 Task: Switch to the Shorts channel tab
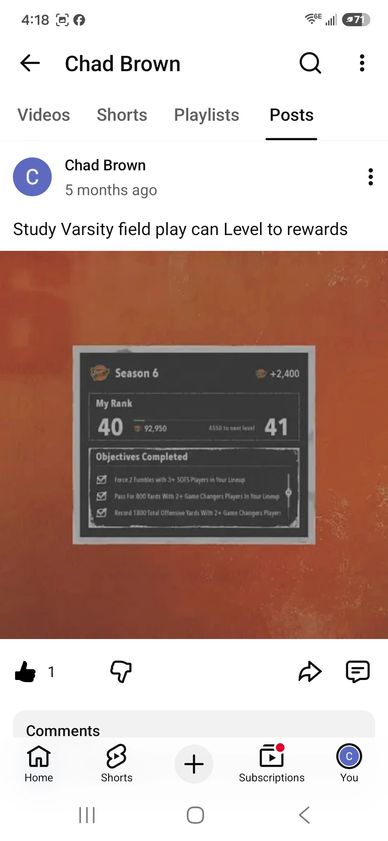pyautogui.click(x=122, y=115)
